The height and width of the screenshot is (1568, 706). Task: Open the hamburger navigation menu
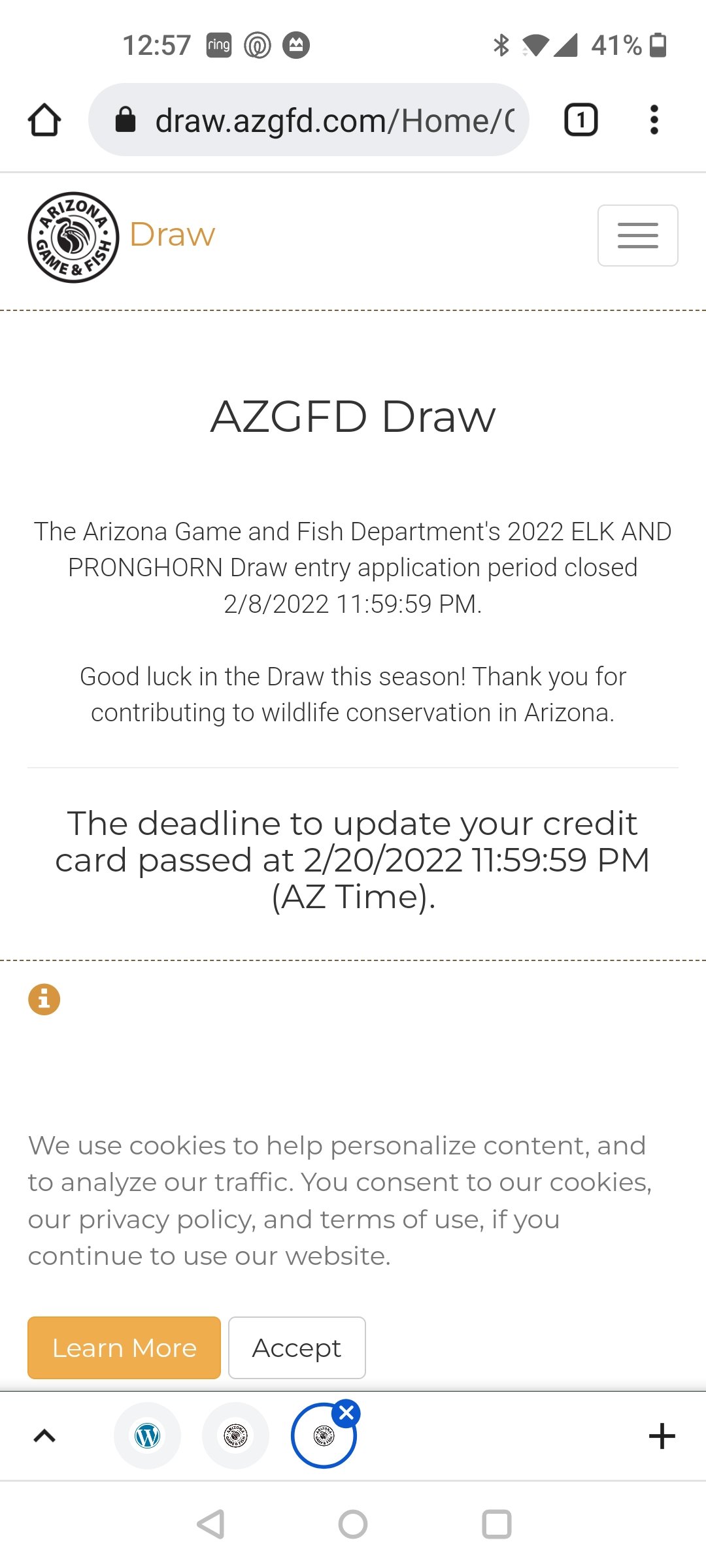pyautogui.click(x=637, y=235)
